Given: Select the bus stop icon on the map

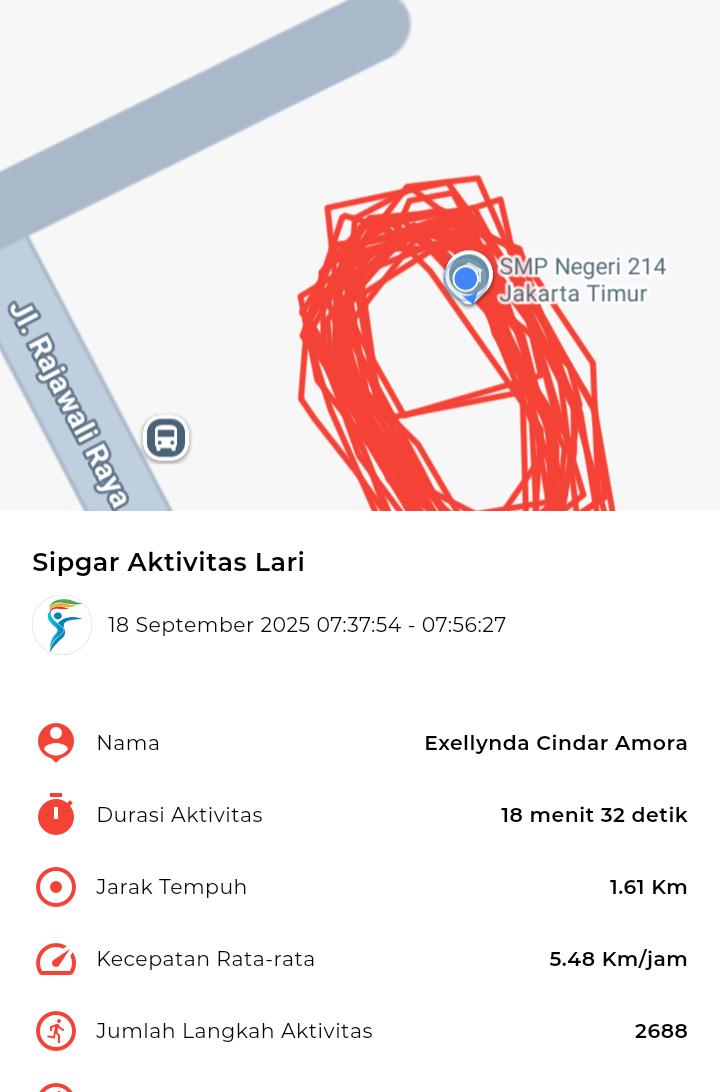Looking at the screenshot, I should (166, 438).
